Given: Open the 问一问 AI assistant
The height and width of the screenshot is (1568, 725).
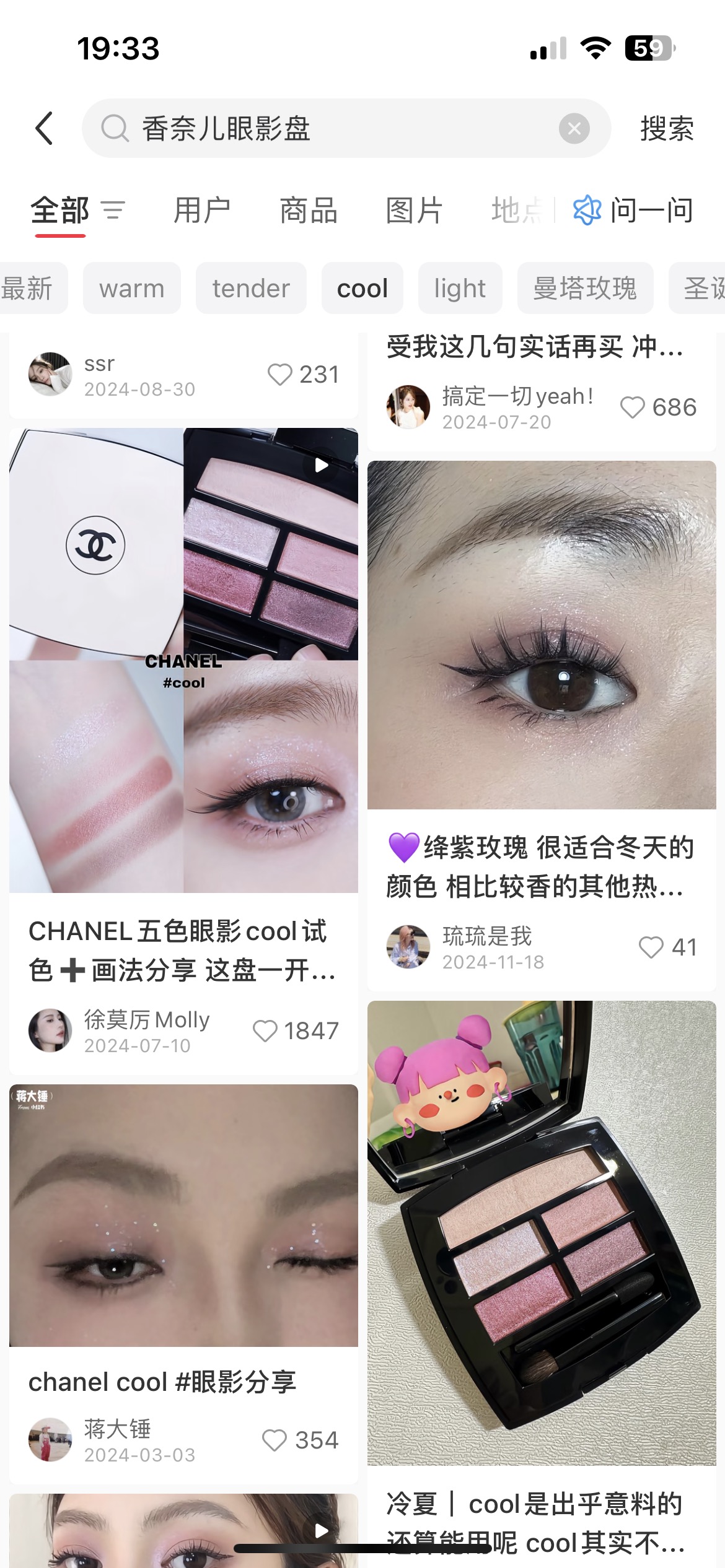Looking at the screenshot, I should click(x=633, y=211).
